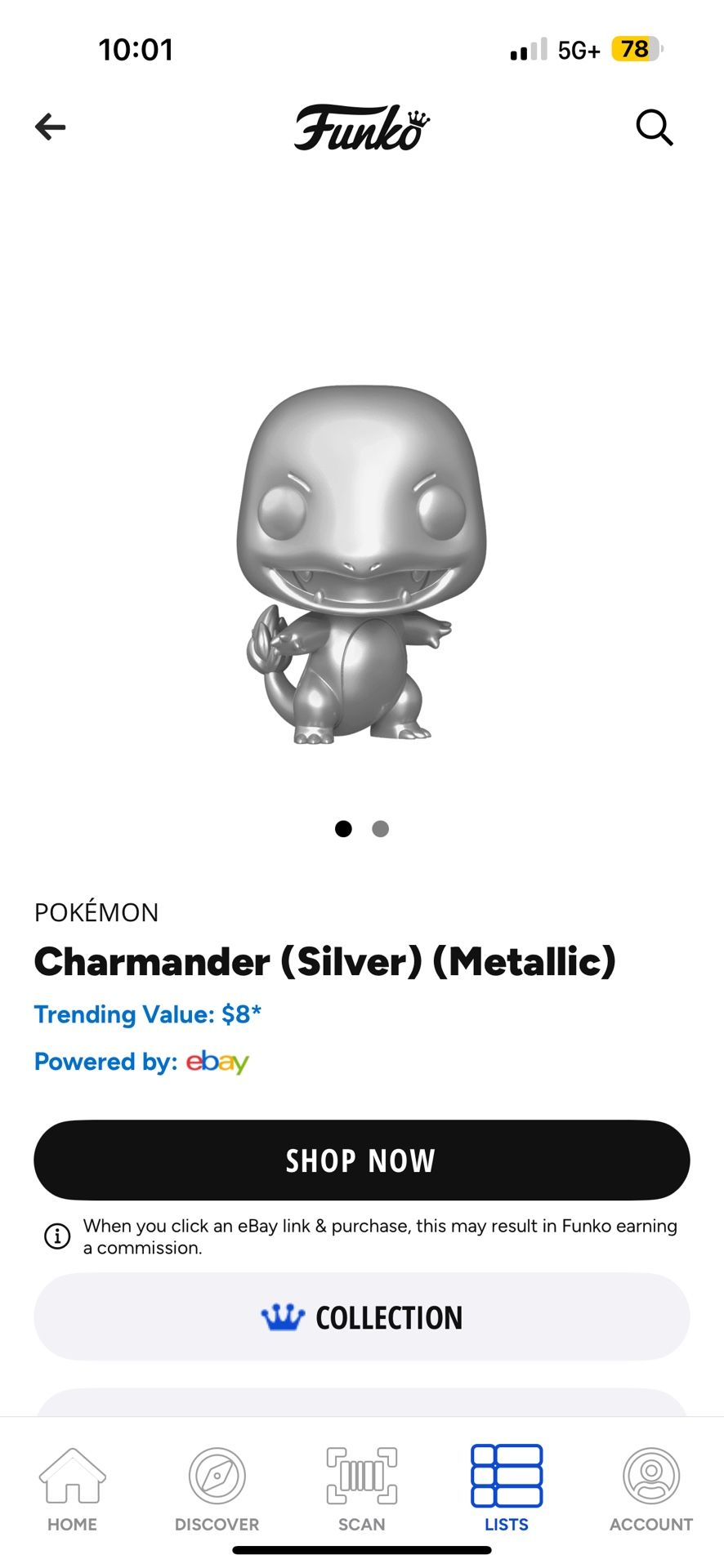Tap the eBay commission info icon
This screenshot has width=724, height=1568.
coord(57,1236)
